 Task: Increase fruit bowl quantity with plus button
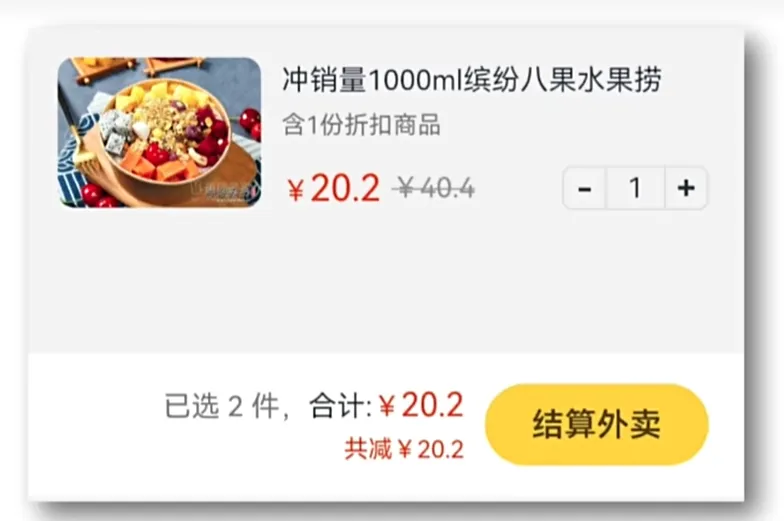tap(686, 188)
